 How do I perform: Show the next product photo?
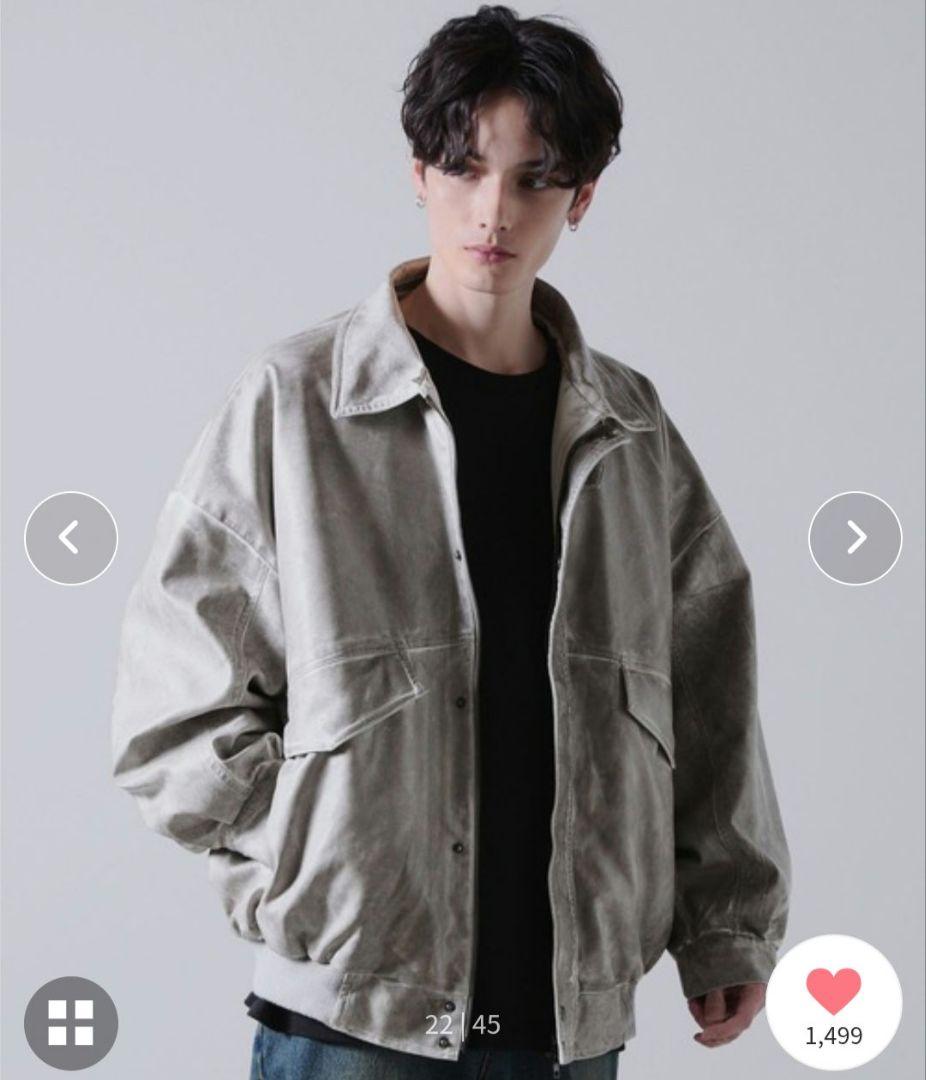tap(855, 538)
